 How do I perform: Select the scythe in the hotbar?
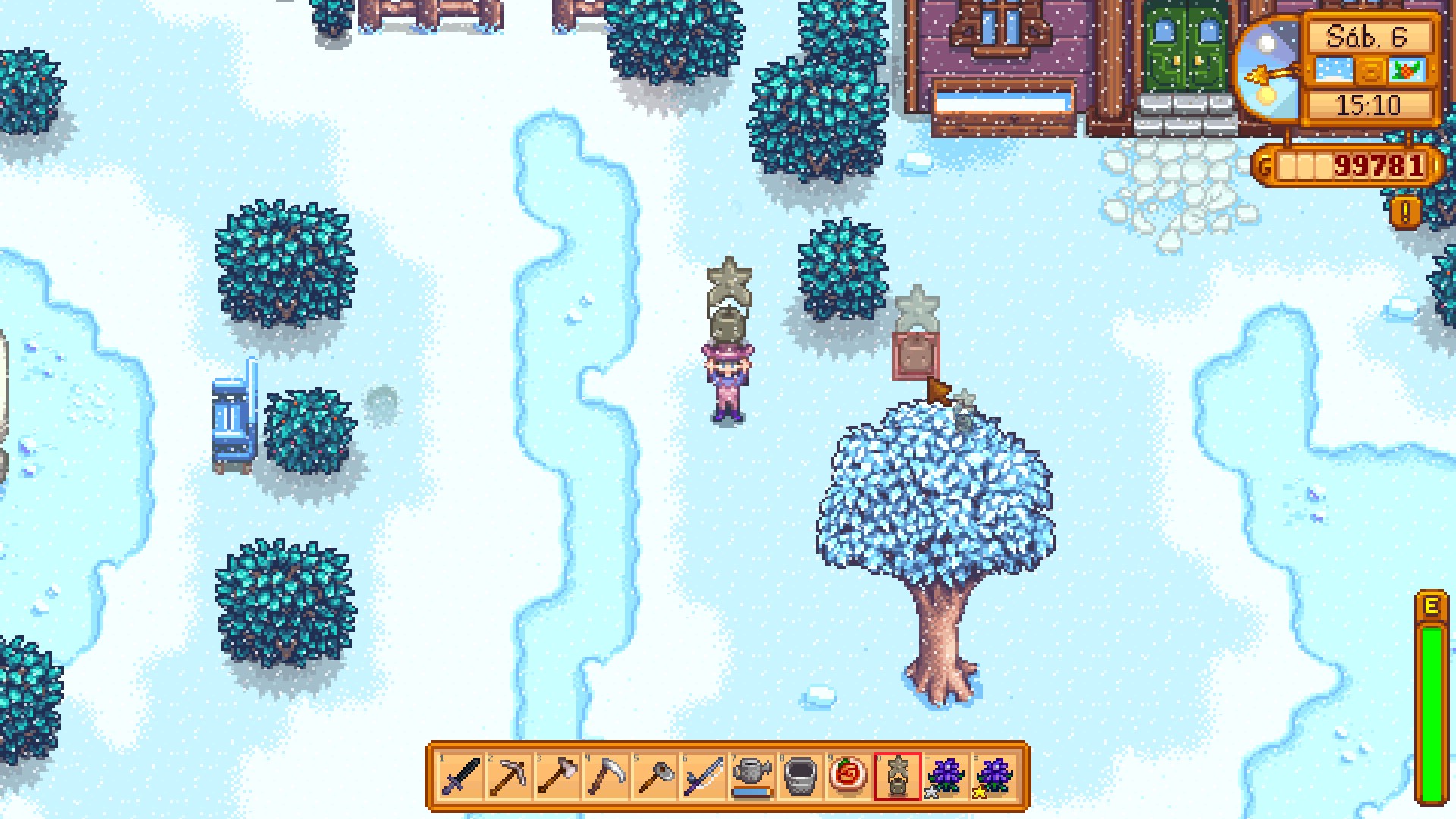click(x=606, y=777)
